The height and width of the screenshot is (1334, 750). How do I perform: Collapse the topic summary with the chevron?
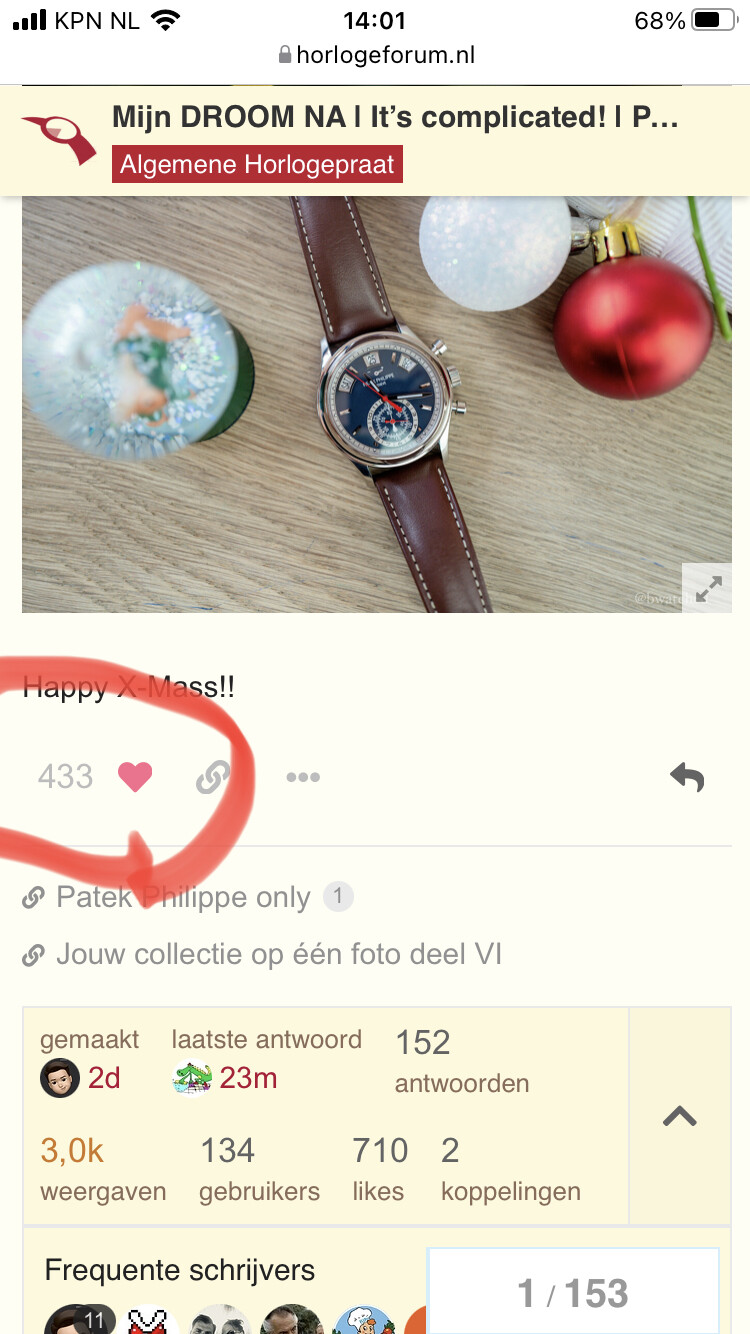click(679, 1116)
